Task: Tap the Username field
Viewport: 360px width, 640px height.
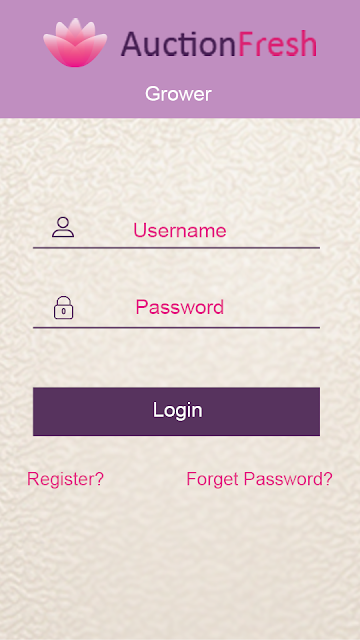Action: pyautogui.click(x=176, y=230)
